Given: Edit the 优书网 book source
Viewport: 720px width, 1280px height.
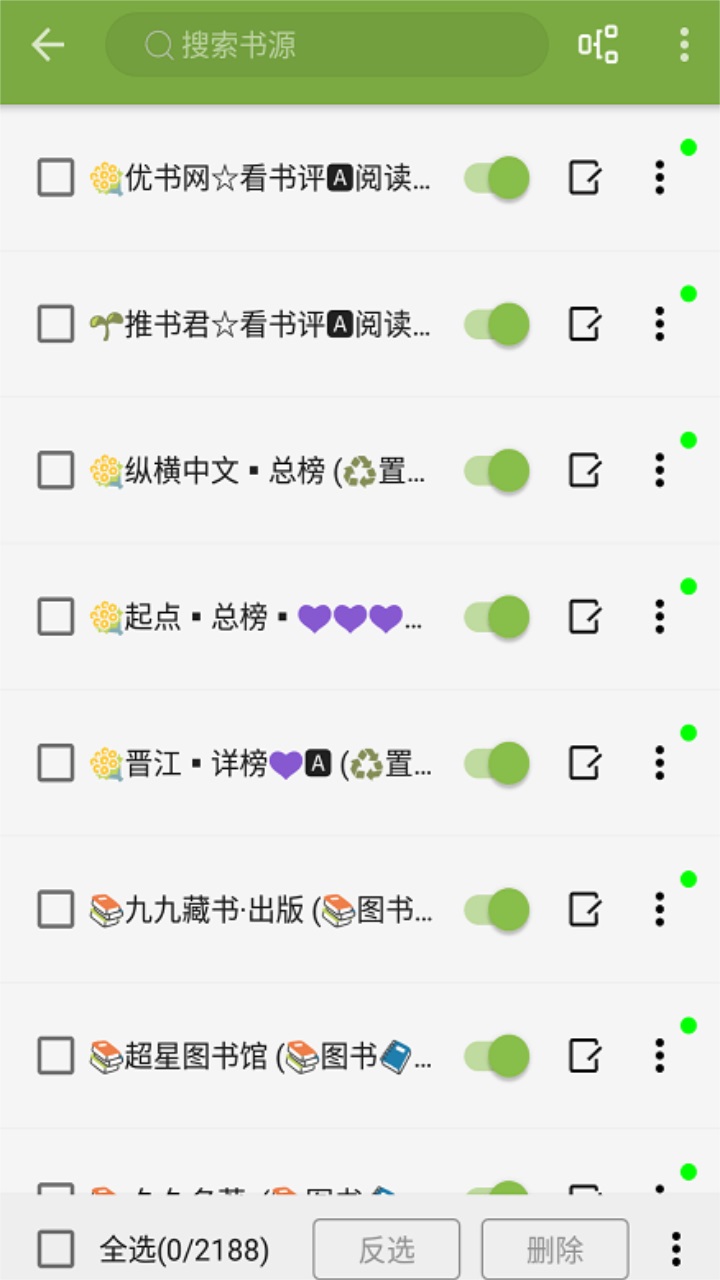Looking at the screenshot, I should [585, 177].
